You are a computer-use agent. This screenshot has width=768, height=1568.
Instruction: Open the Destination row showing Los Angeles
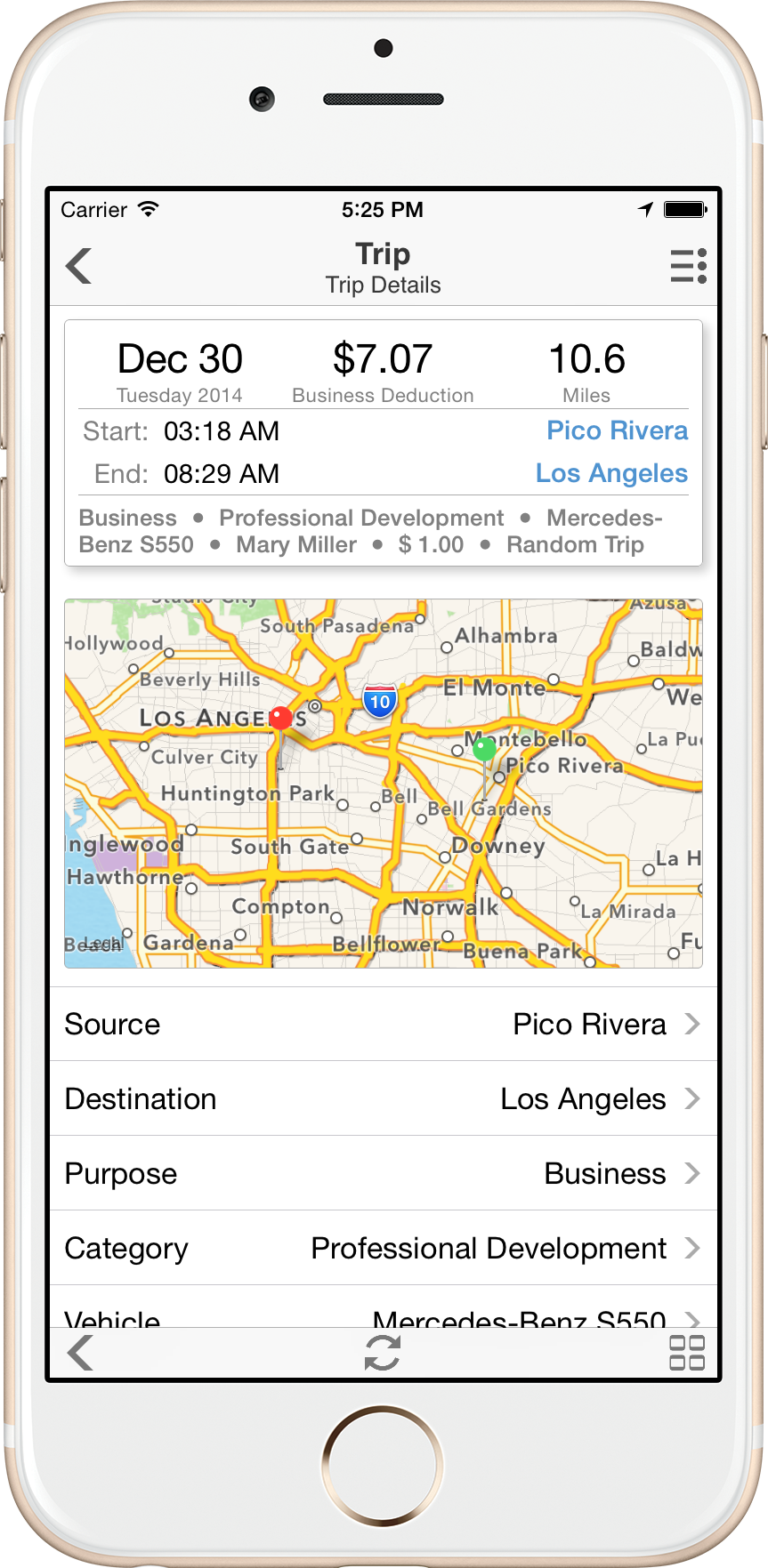pyautogui.click(x=384, y=1098)
